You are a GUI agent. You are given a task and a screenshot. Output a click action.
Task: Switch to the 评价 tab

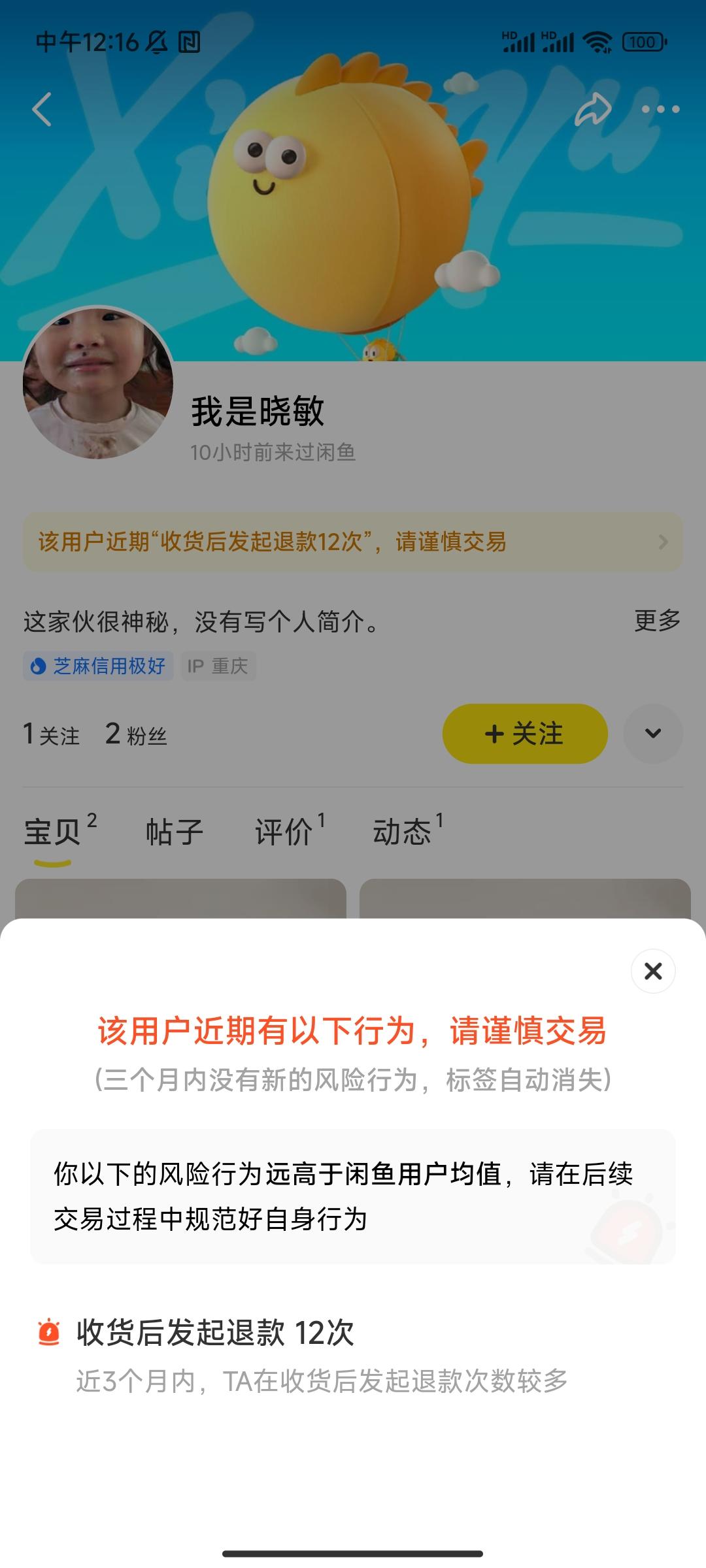[x=285, y=832]
